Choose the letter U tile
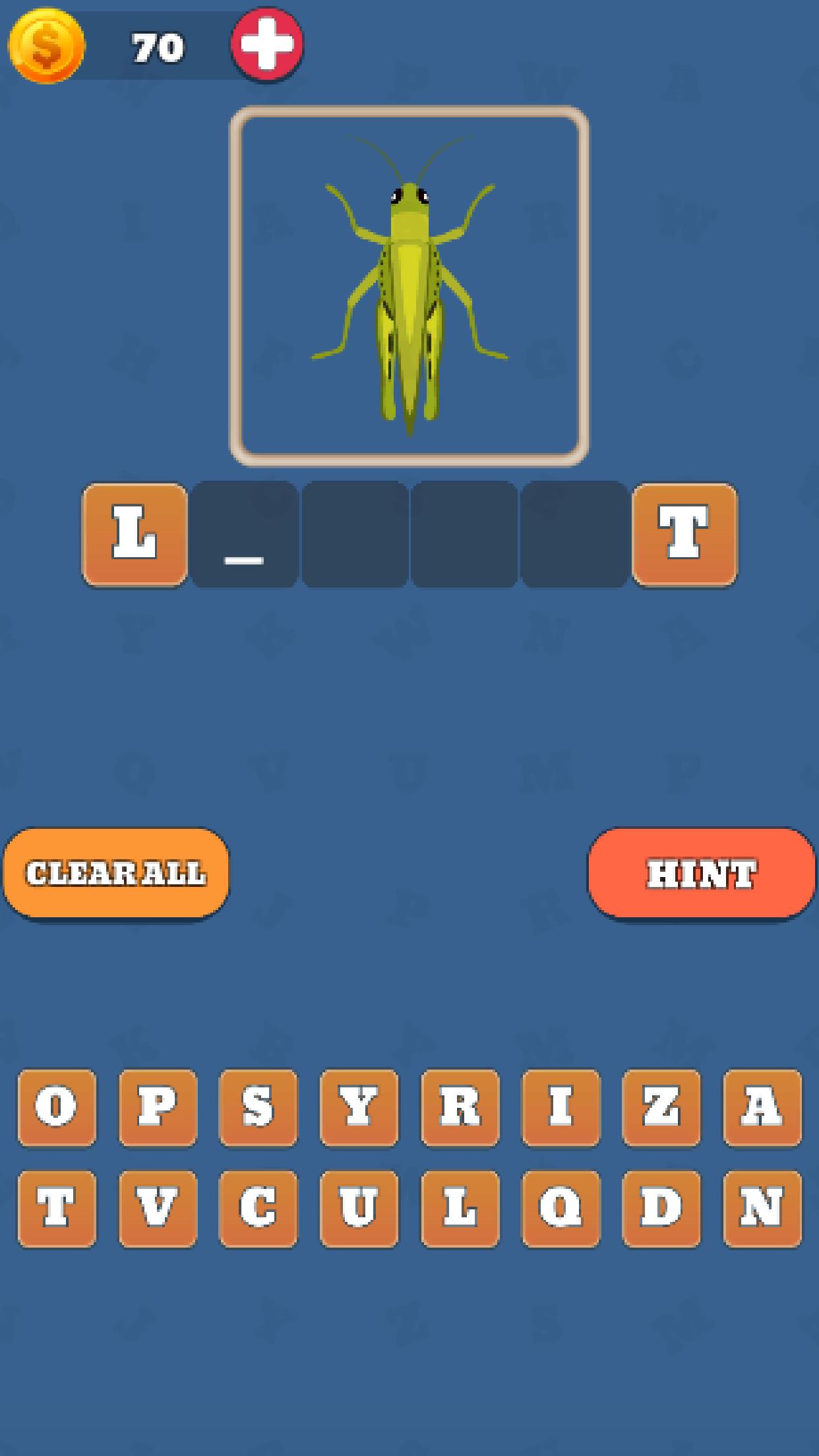The height and width of the screenshot is (1456, 819). tap(359, 1209)
